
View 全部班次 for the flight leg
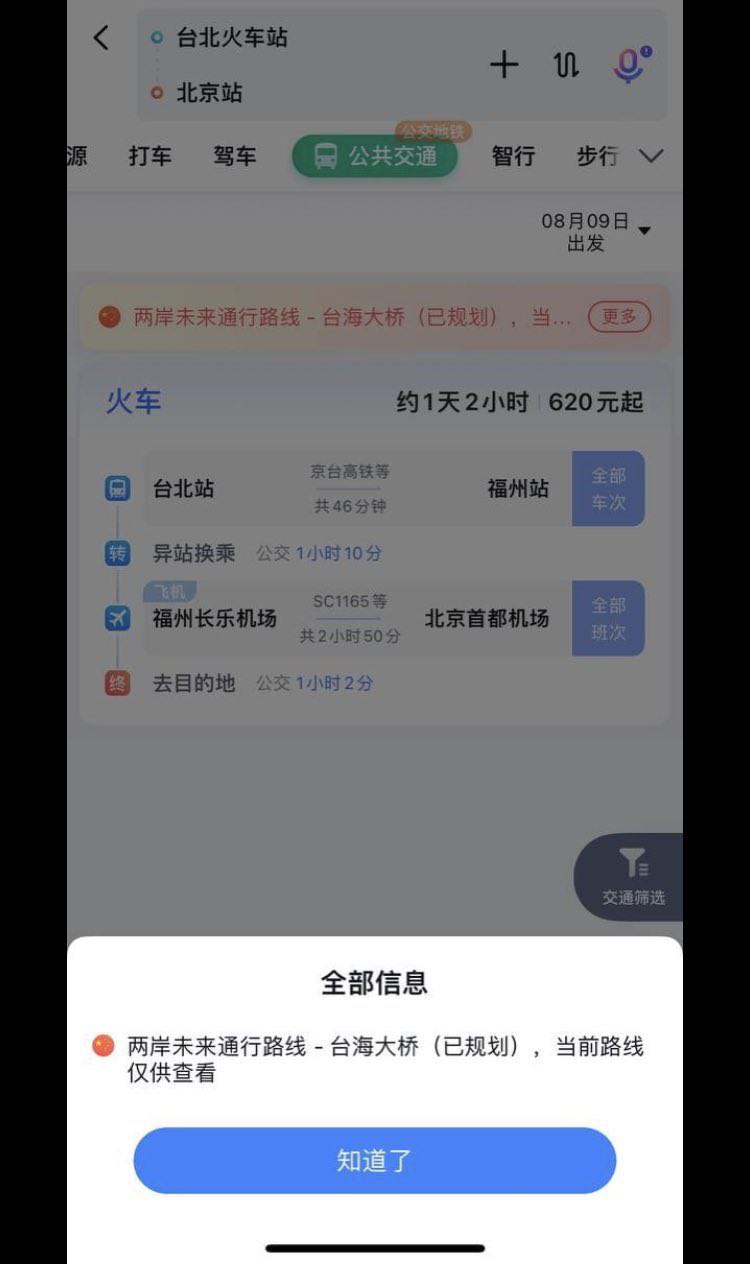click(608, 619)
